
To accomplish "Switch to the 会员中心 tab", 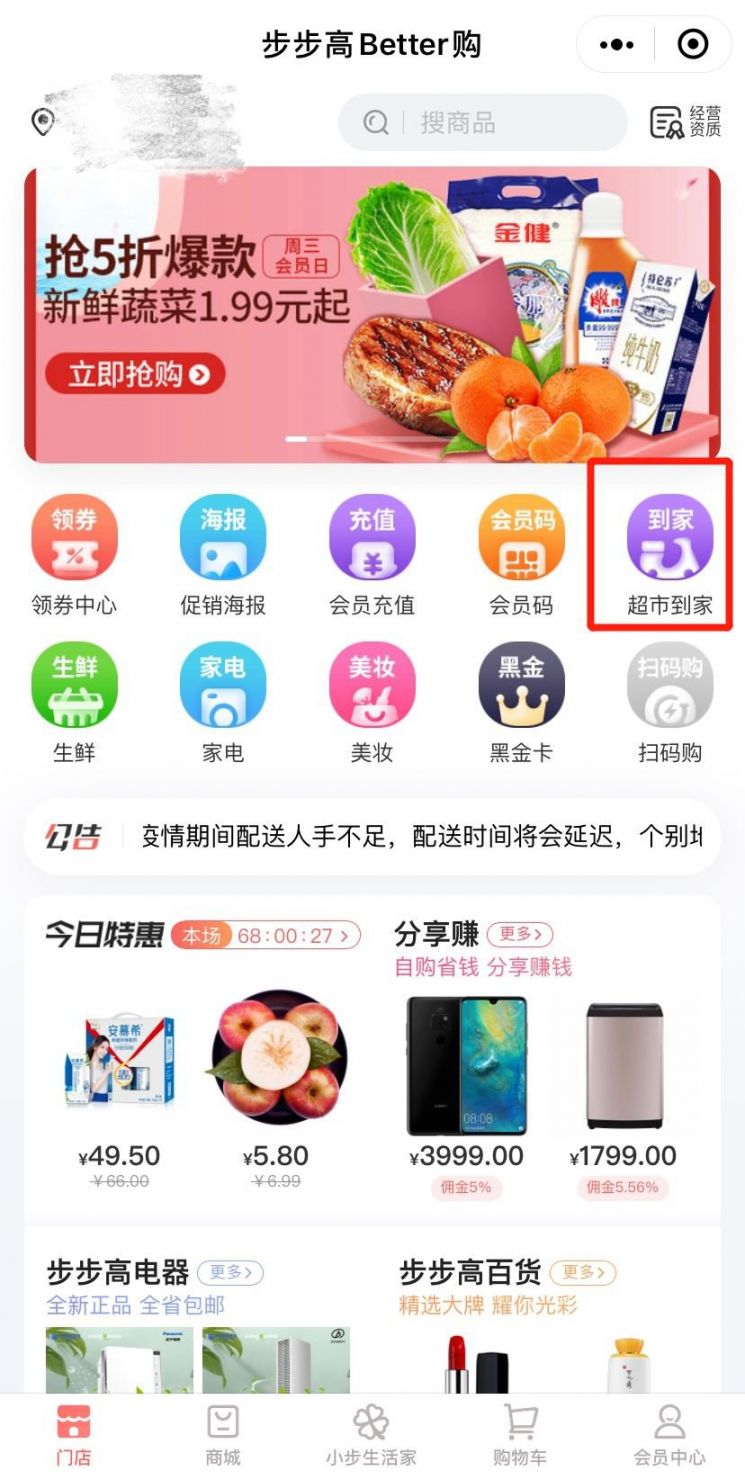I will point(669,1435).
